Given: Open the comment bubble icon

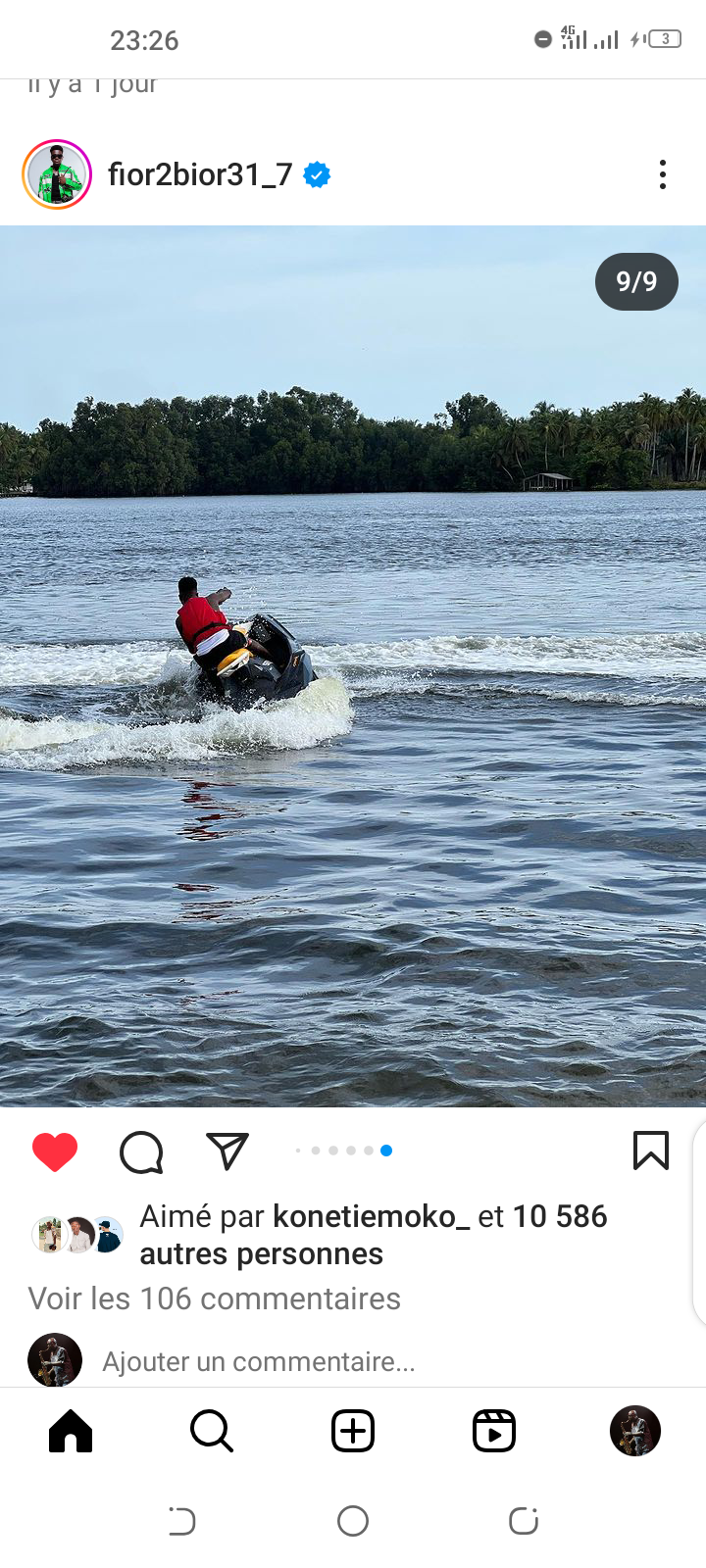Looking at the screenshot, I should (x=141, y=1151).
